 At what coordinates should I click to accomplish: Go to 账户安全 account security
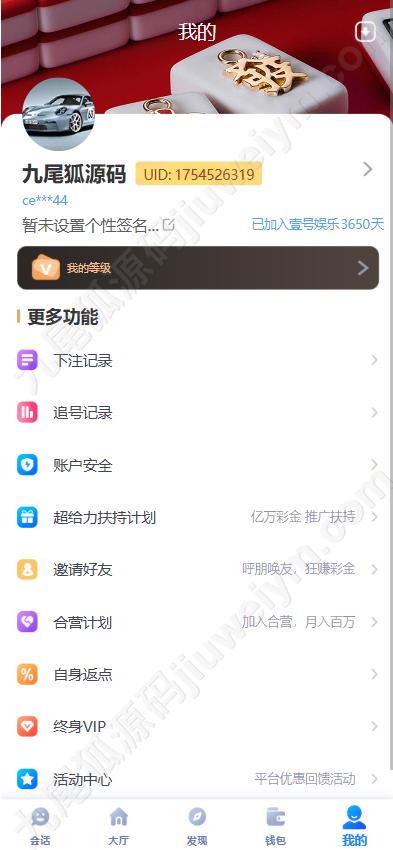click(x=197, y=465)
